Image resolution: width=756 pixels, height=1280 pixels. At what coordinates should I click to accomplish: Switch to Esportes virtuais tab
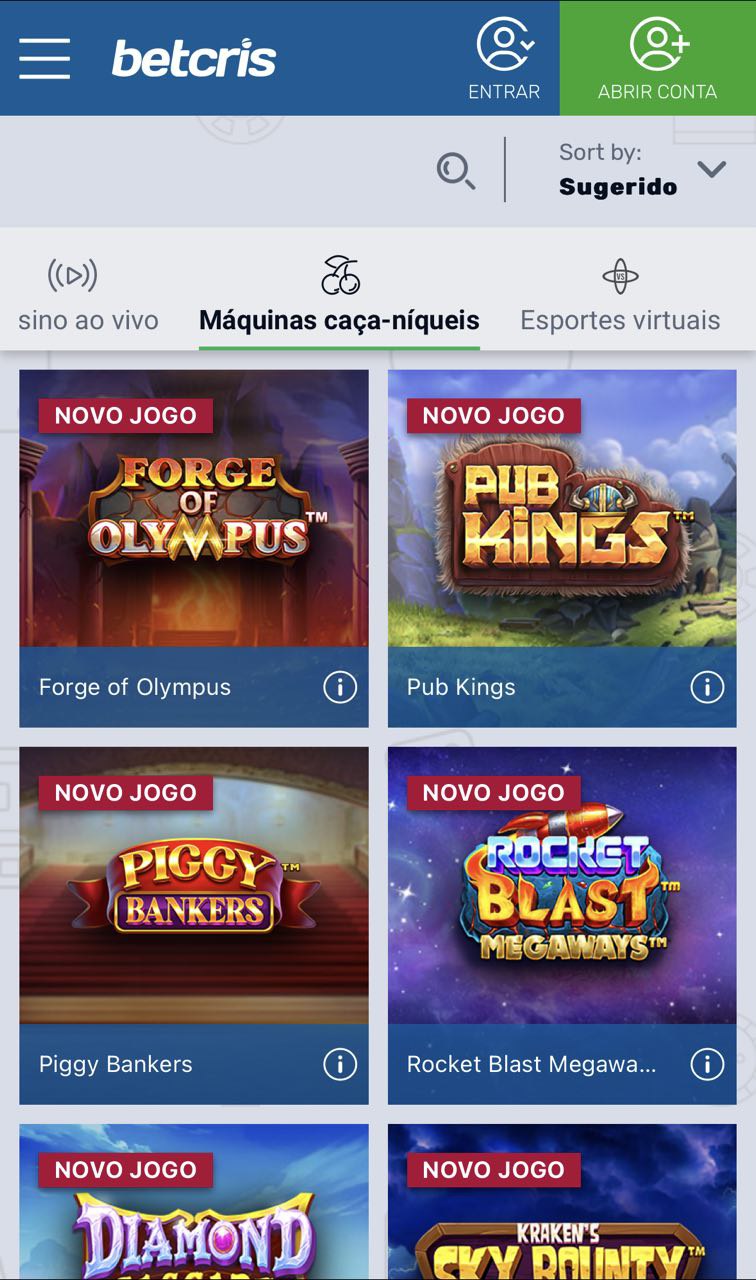coord(620,294)
